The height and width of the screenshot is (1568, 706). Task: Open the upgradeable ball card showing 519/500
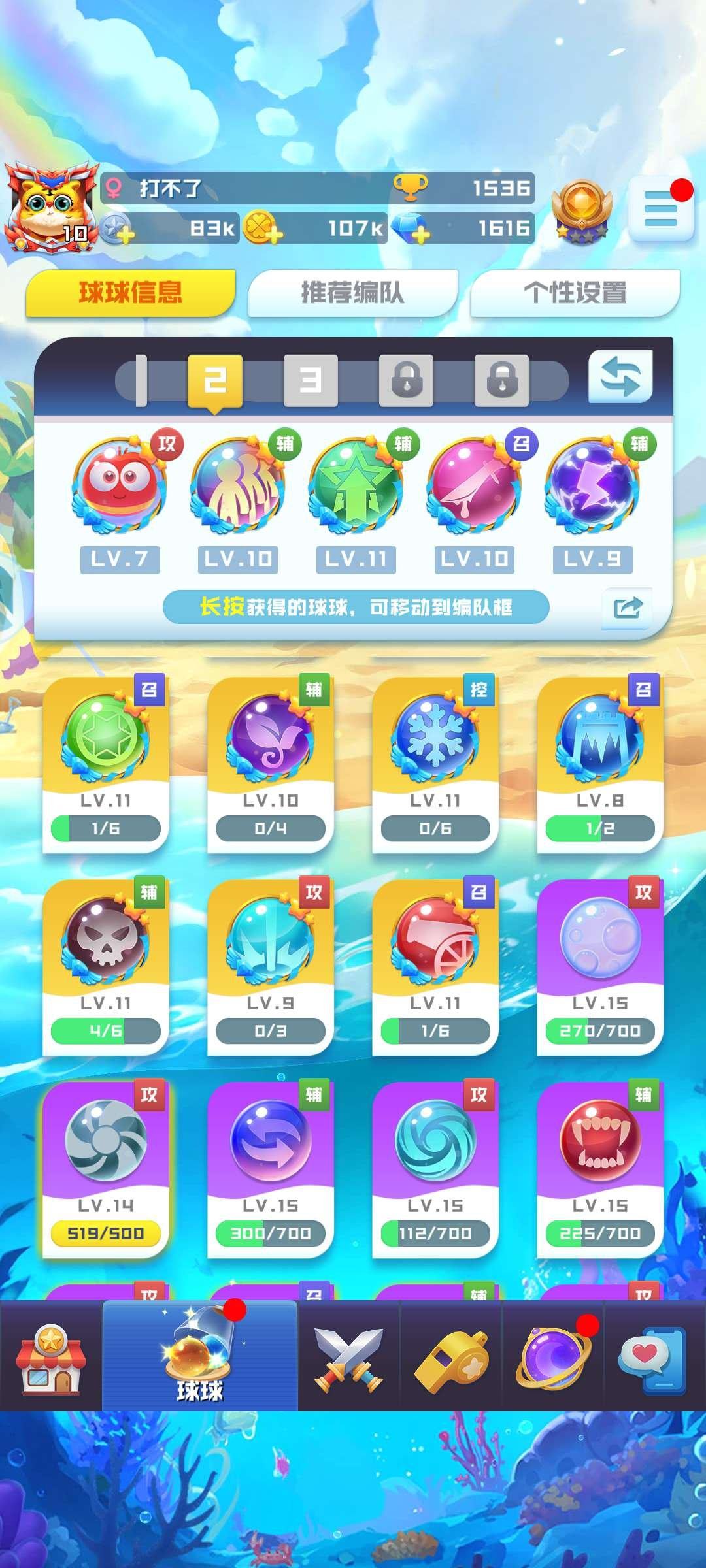tap(105, 1169)
